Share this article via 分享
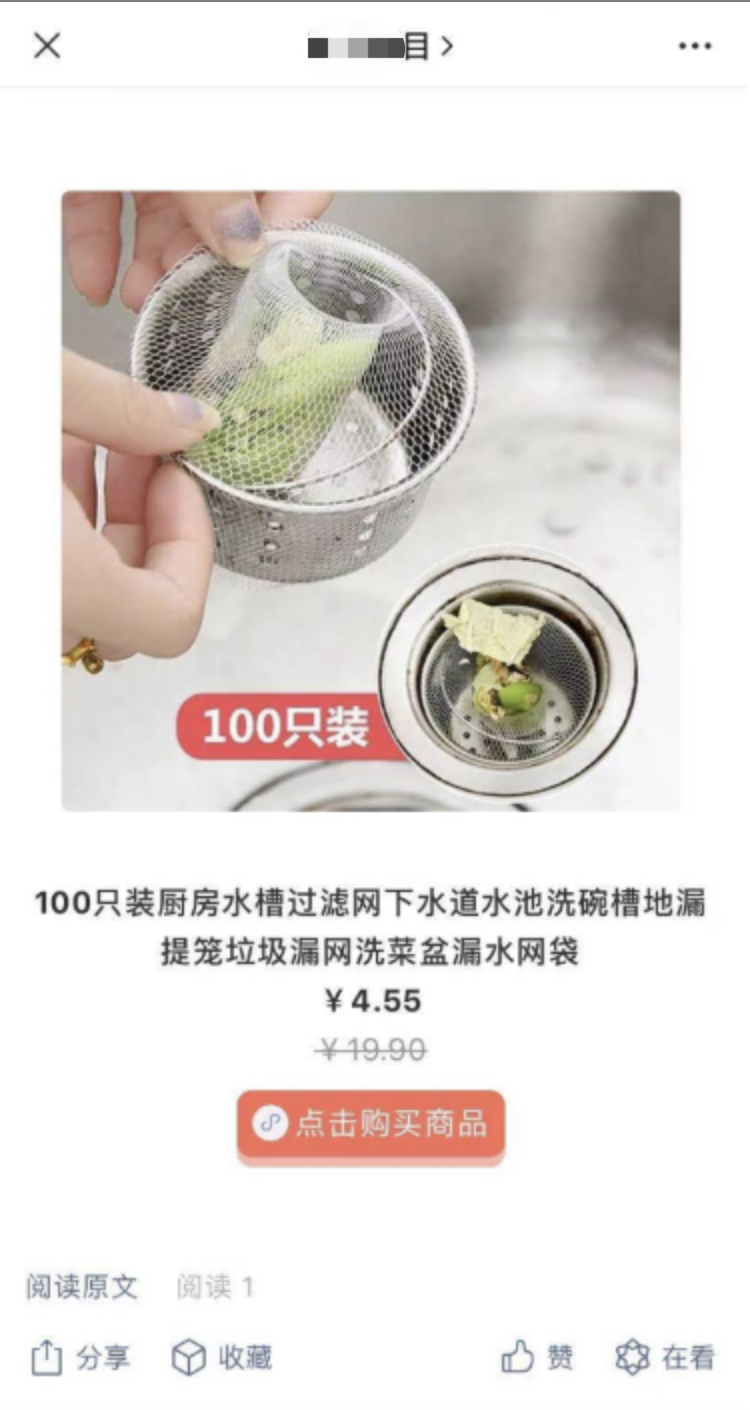 80,1357
